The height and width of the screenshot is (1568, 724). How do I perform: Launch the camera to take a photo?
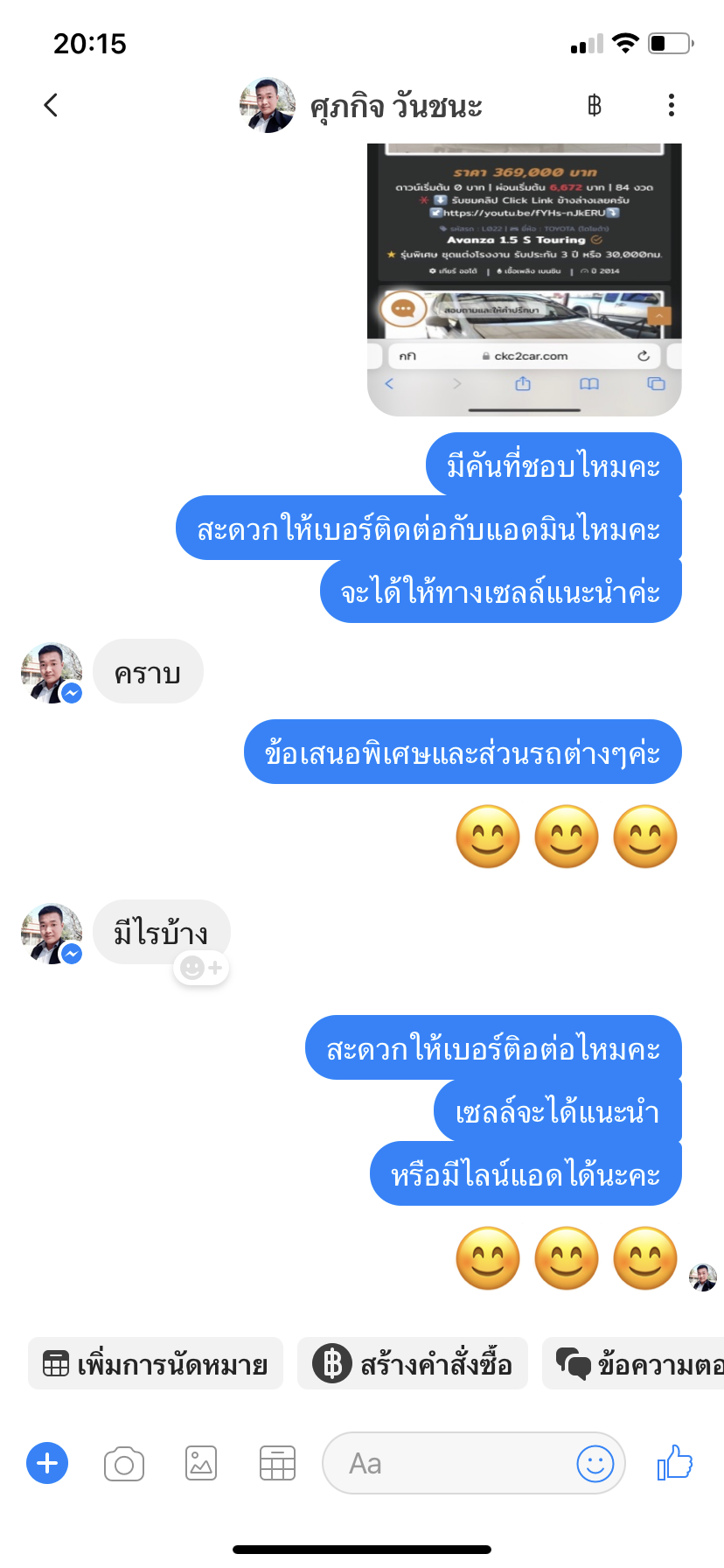pos(124,1463)
